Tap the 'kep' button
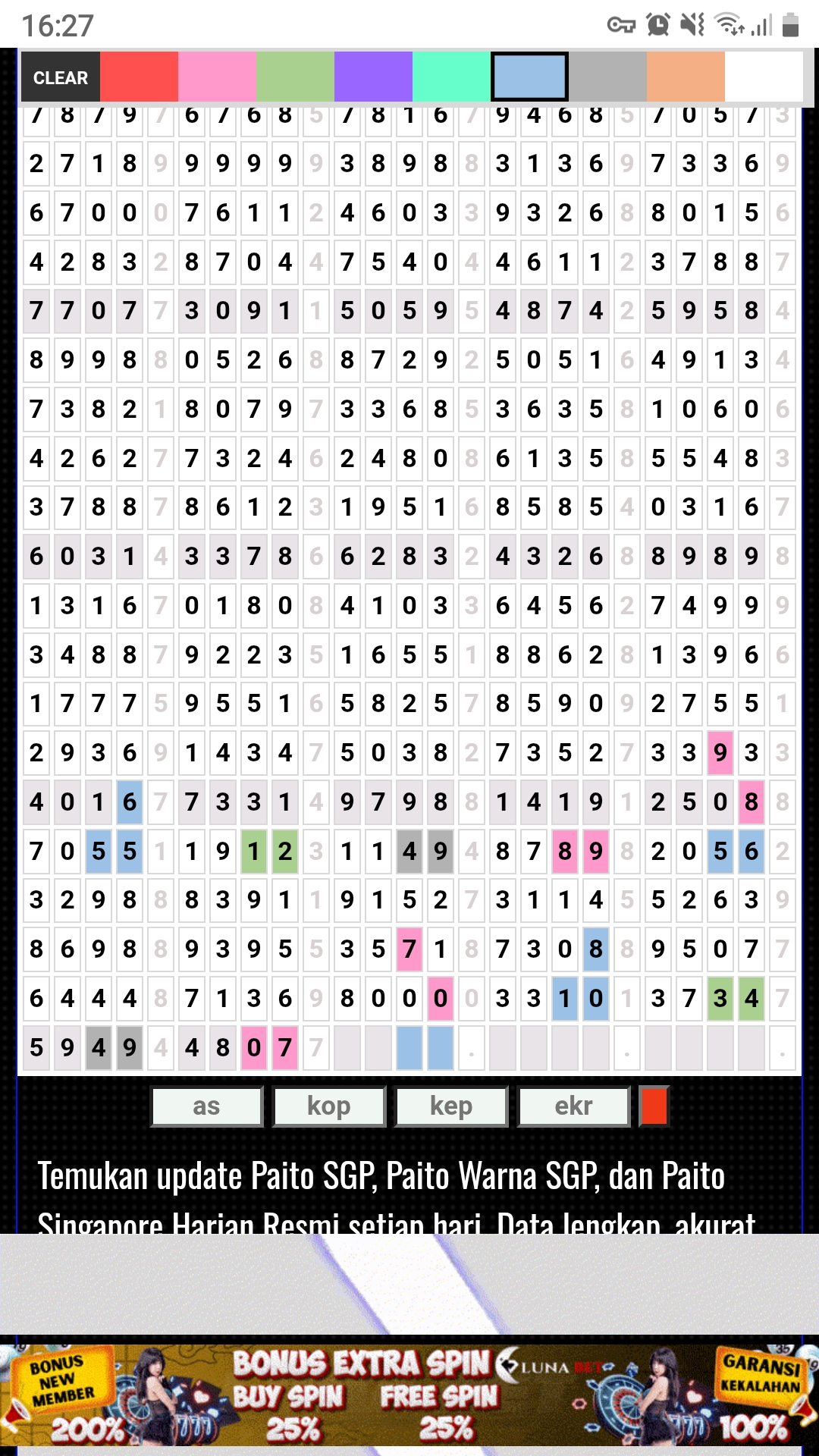 tap(451, 1106)
